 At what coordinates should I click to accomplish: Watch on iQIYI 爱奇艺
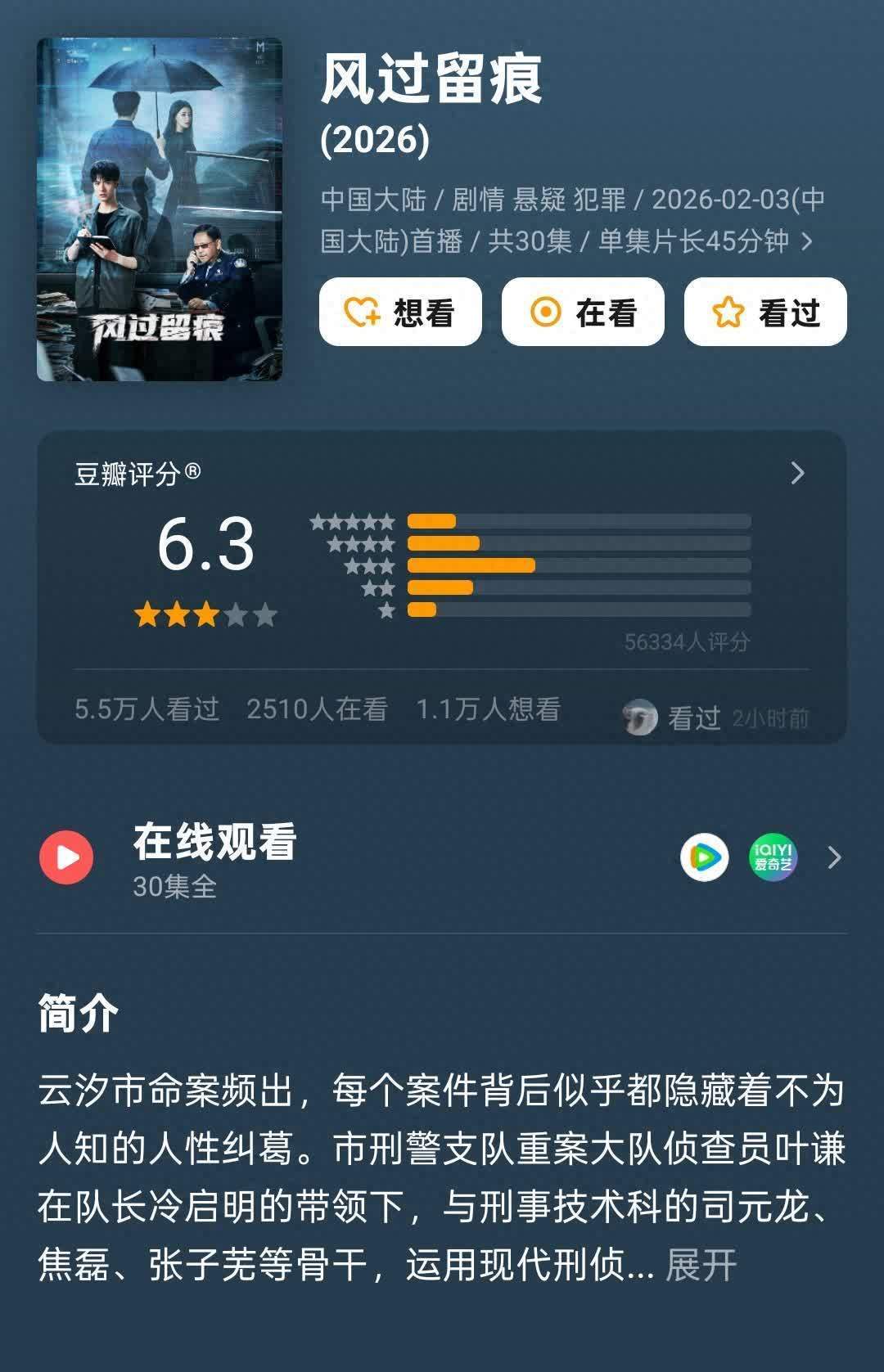click(x=773, y=857)
